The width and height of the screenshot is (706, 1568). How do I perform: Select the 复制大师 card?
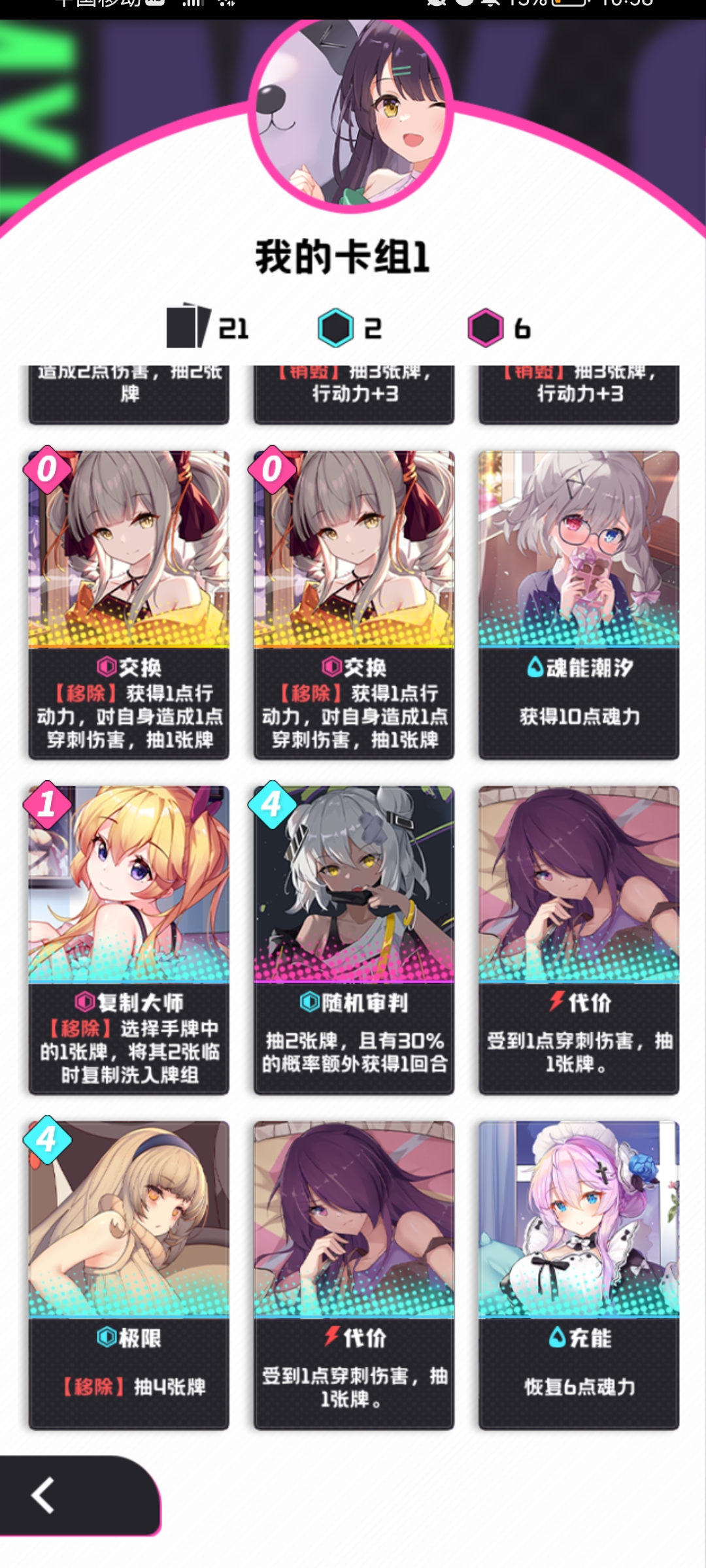(129, 939)
